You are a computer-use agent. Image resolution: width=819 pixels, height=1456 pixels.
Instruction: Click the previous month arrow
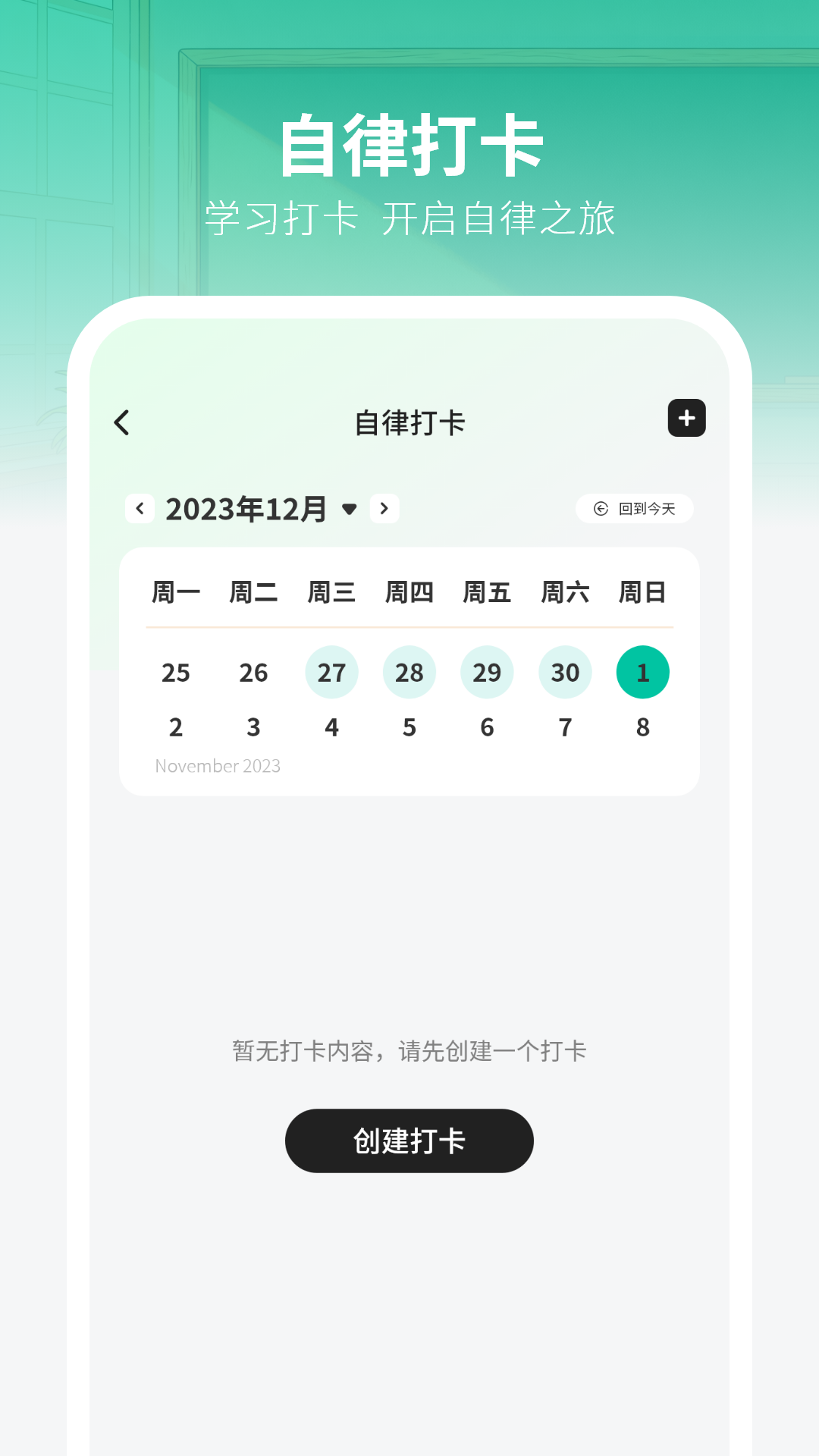pyautogui.click(x=140, y=509)
